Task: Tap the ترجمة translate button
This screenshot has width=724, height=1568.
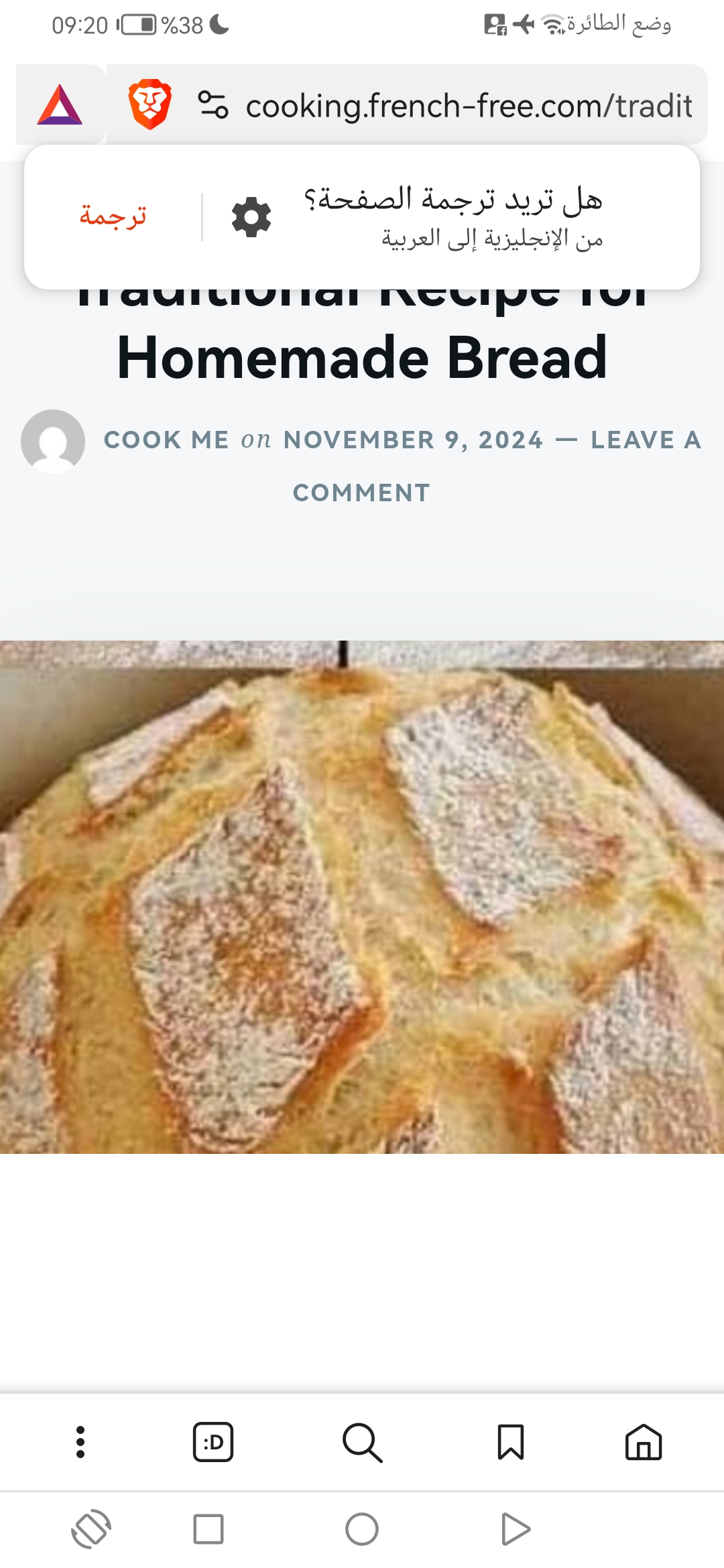Action: click(x=113, y=216)
